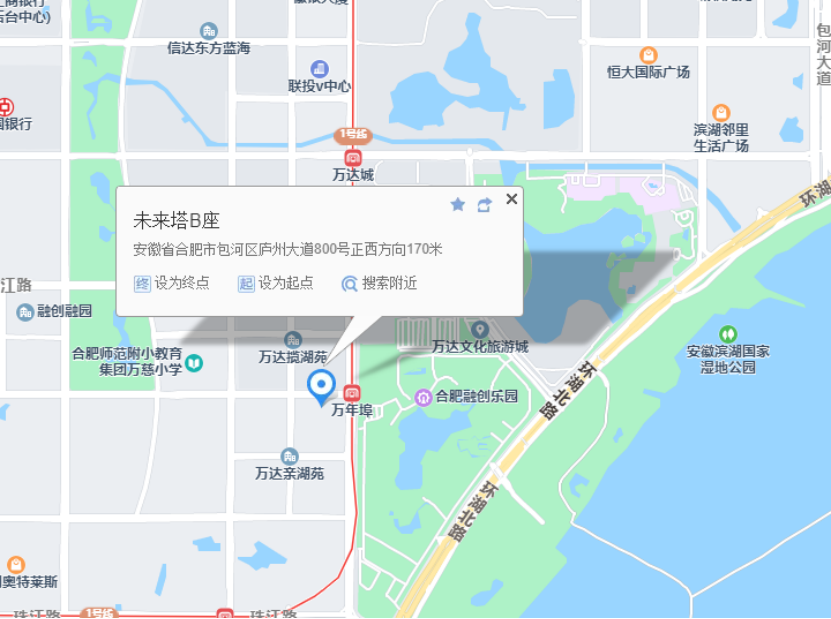Select the 万年埠 metro station marker

pyautogui.click(x=352, y=392)
